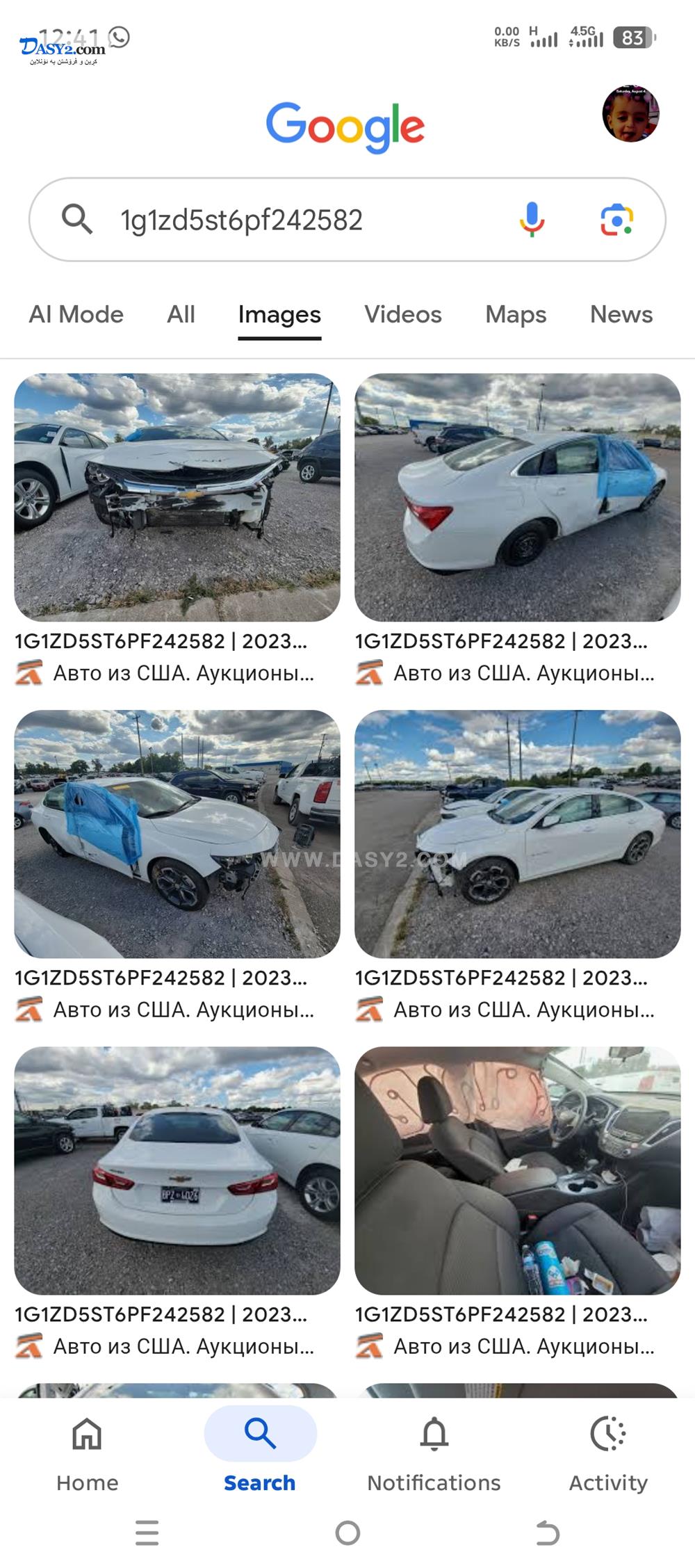Image resolution: width=695 pixels, height=1568 pixels.
Task: Open image of car with blue tarp on window
Action: (x=177, y=834)
